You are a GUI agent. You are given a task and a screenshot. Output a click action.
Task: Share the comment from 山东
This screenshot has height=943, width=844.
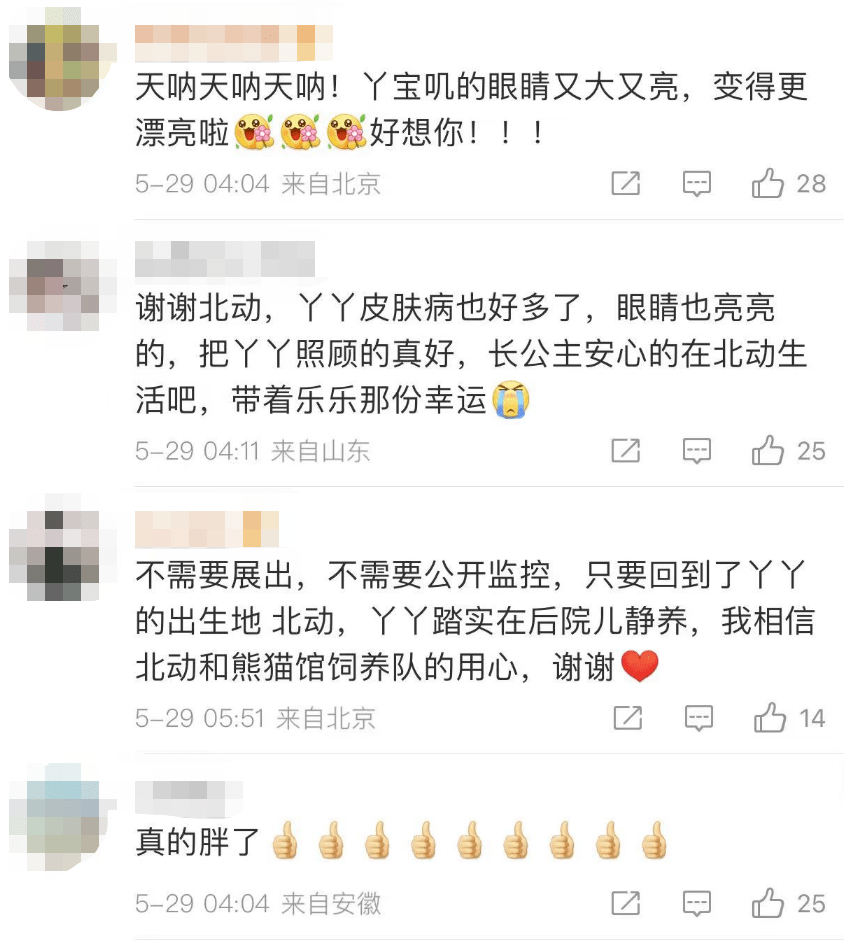625,451
